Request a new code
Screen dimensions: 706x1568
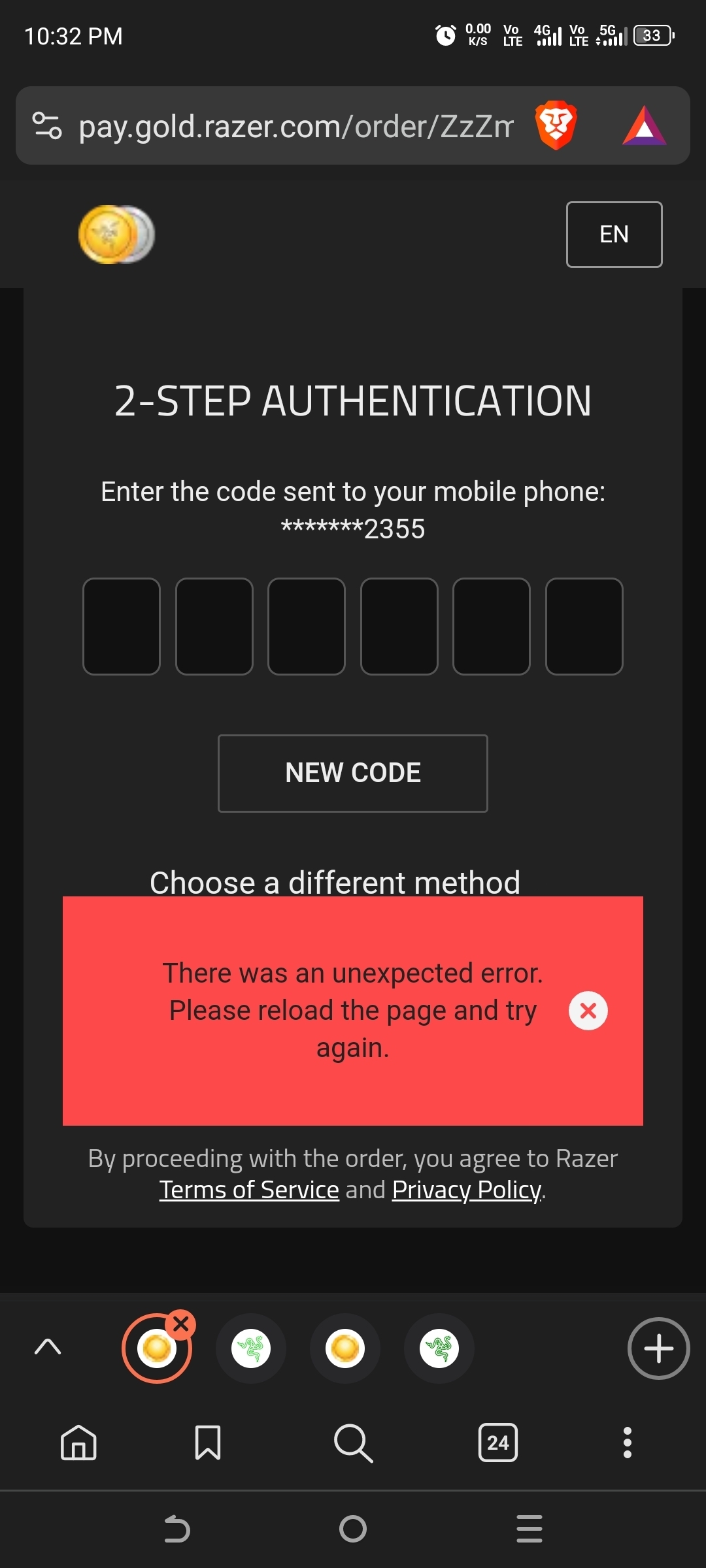tap(353, 773)
